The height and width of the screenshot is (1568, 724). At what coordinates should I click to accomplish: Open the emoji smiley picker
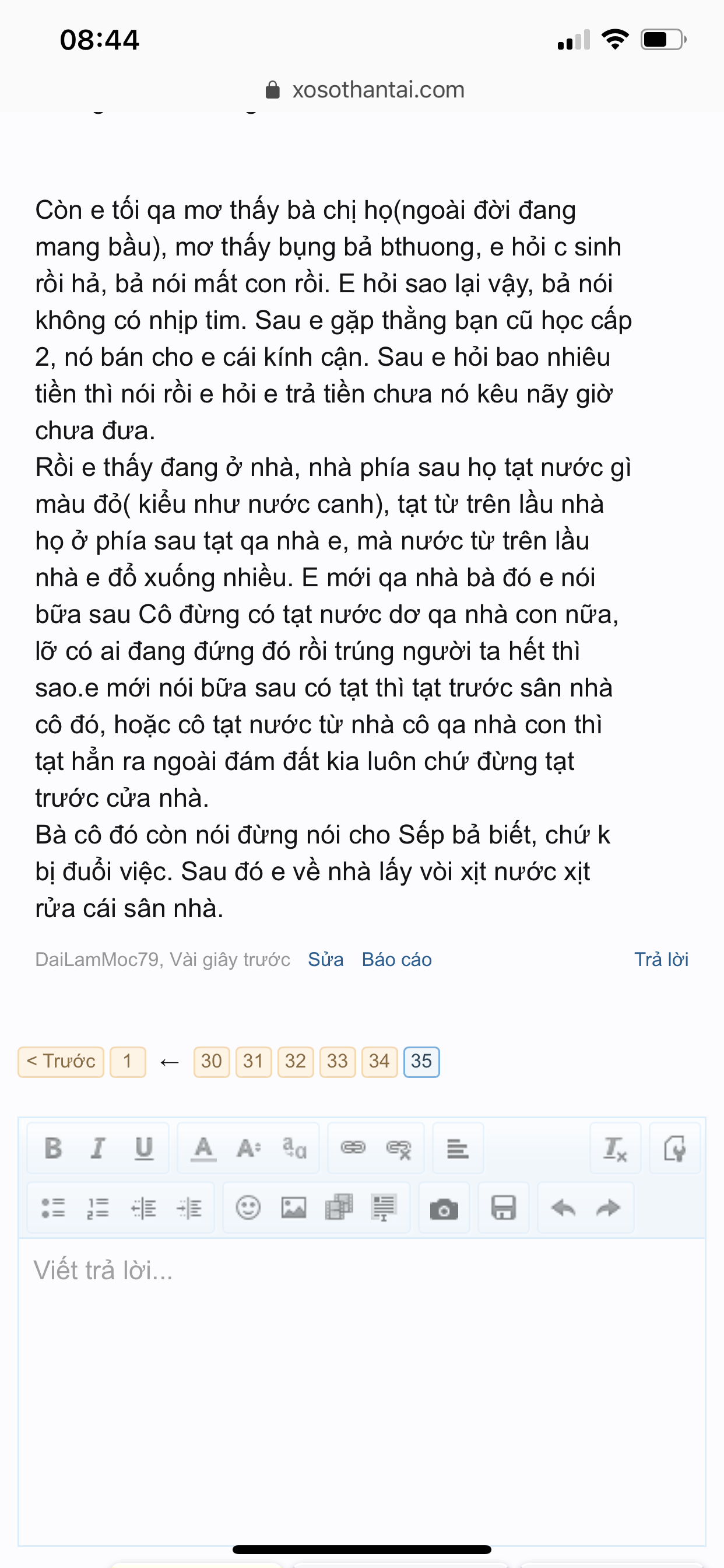[x=248, y=1207]
